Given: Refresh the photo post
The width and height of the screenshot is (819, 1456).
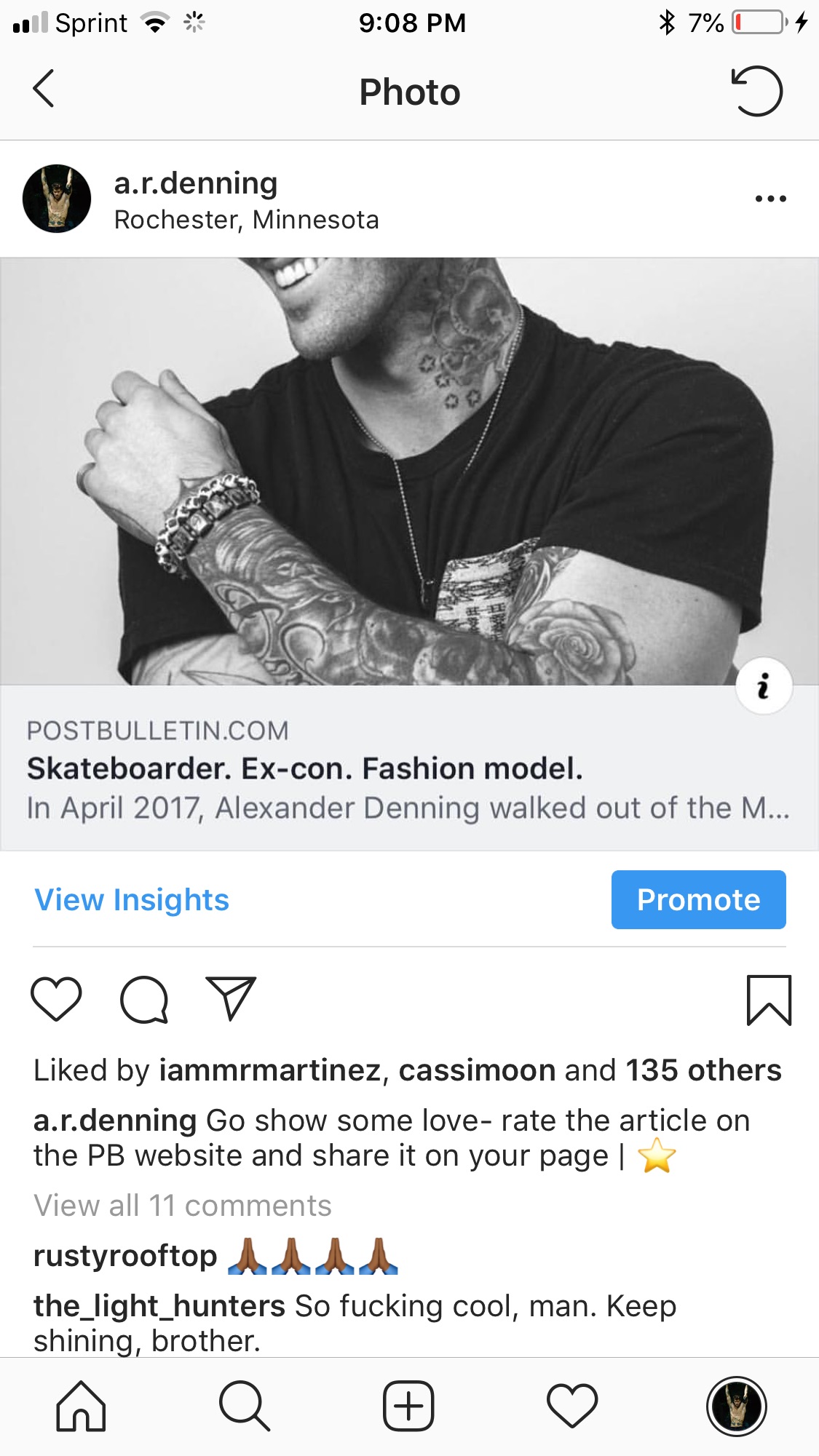Looking at the screenshot, I should click(756, 91).
